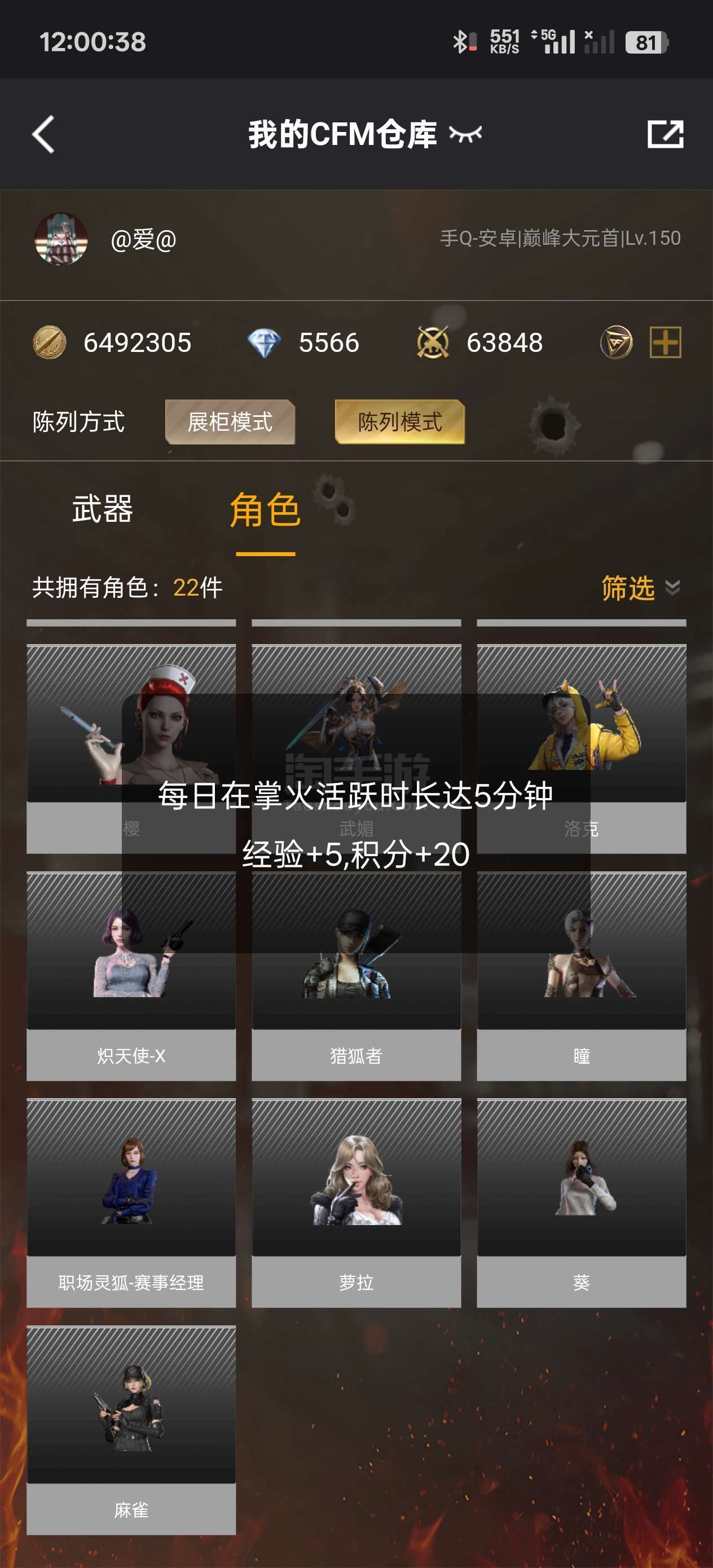Select 陈列模式 display mode
Image resolution: width=713 pixels, height=1568 pixels.
tap(400, 422)
